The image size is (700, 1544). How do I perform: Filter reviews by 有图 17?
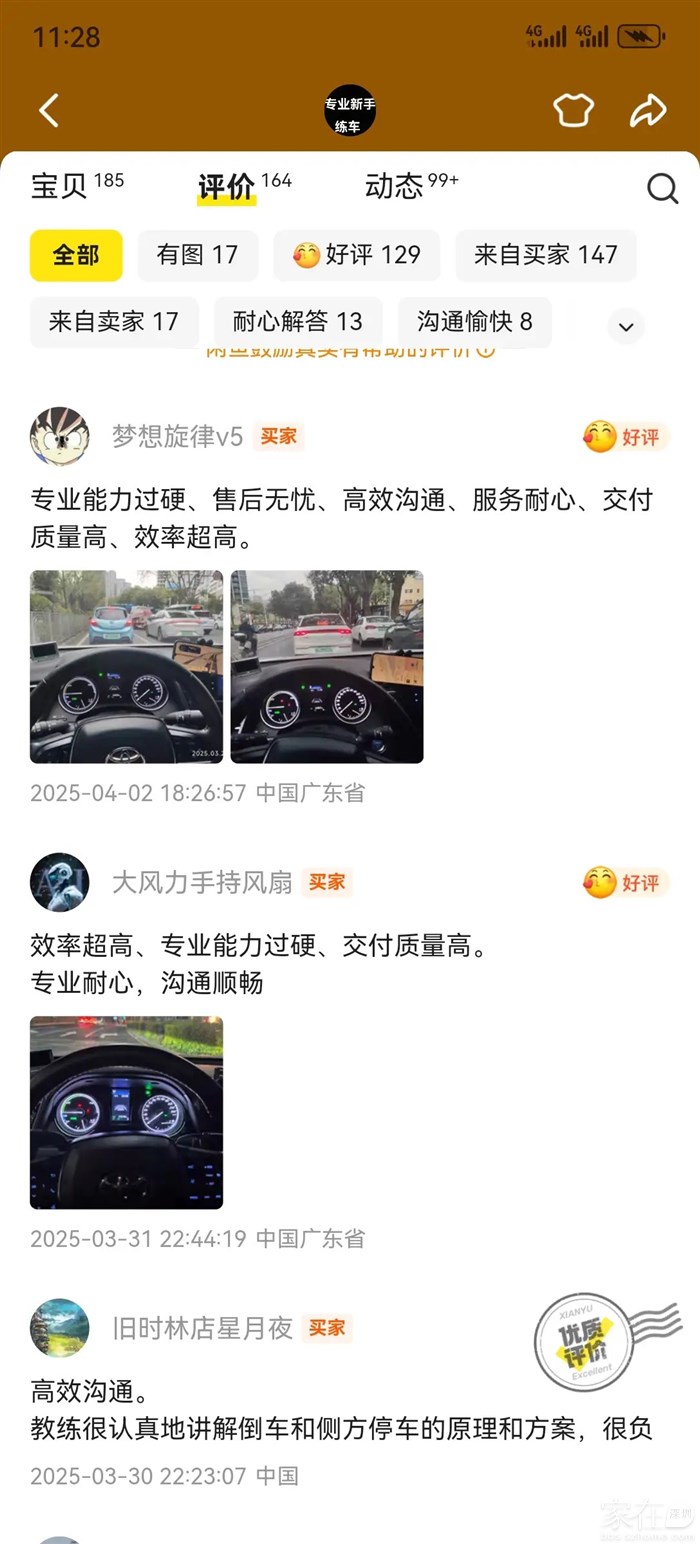(197, 255)
